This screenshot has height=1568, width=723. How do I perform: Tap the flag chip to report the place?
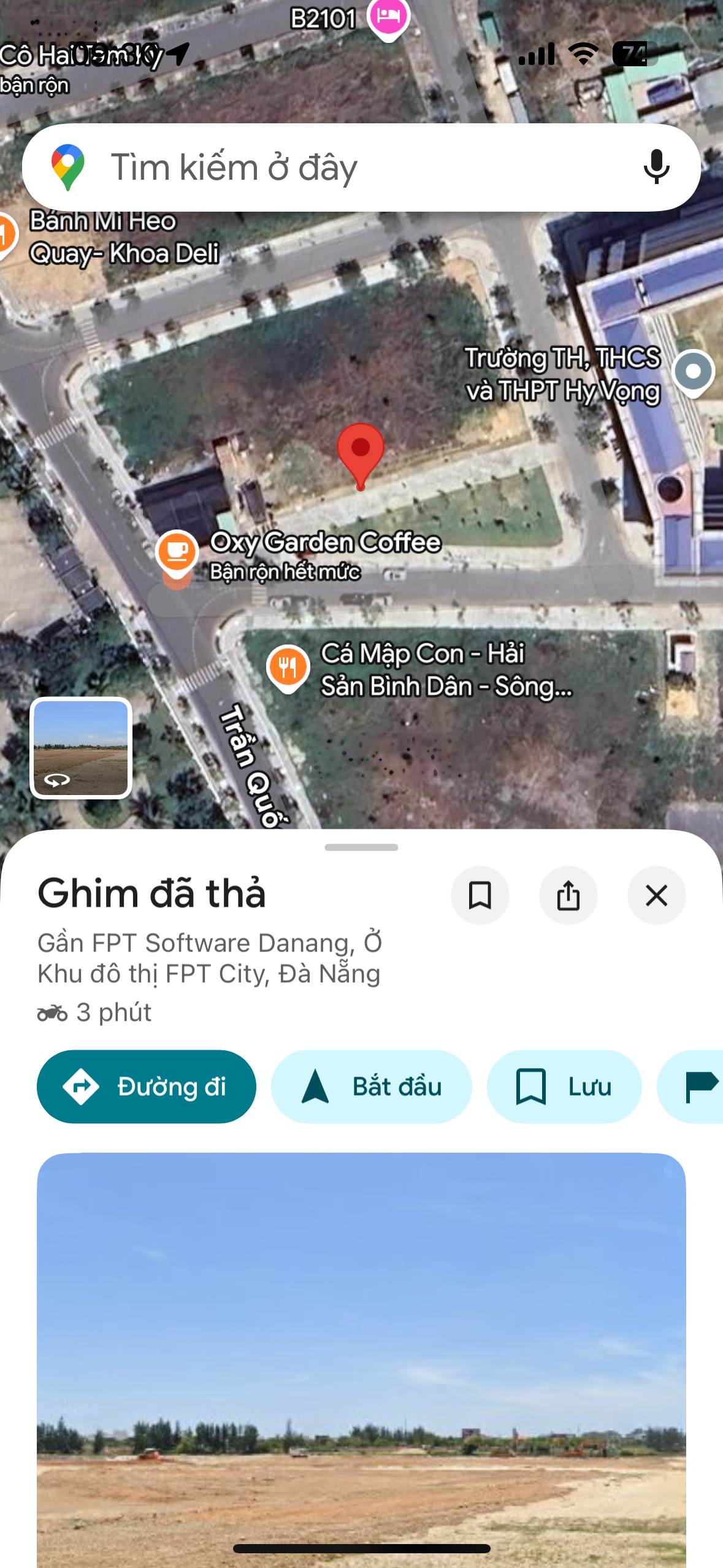tap(703, 1086)
